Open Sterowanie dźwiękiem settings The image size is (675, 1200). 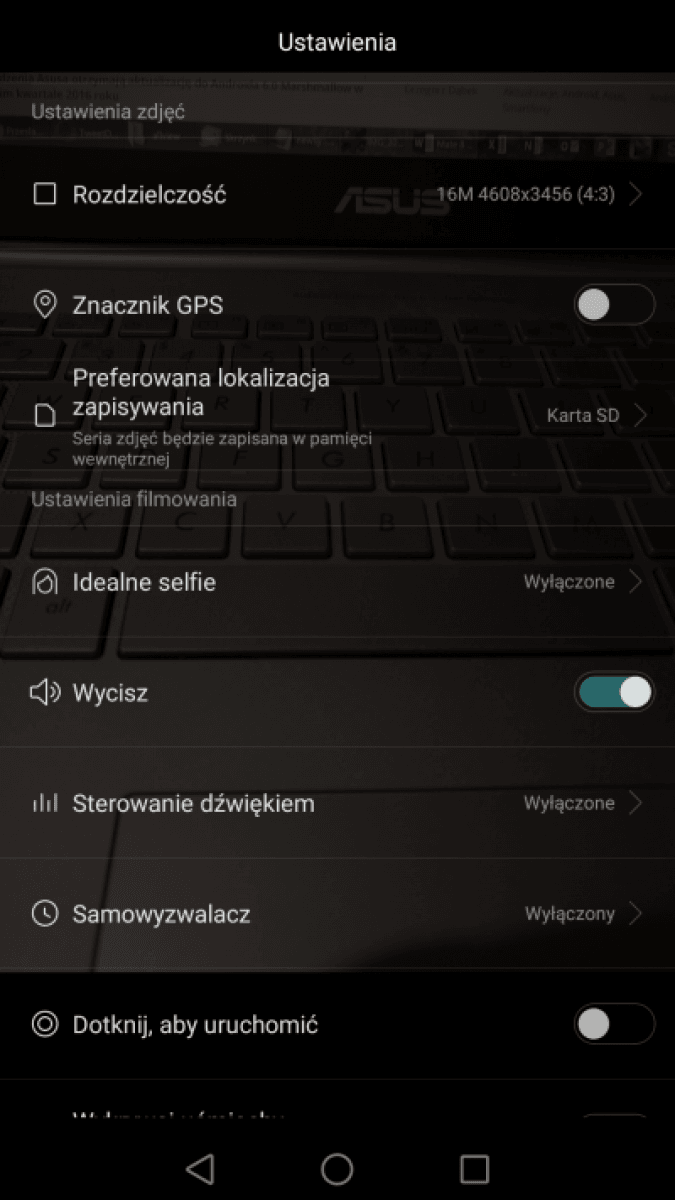(x=337, y=803)
